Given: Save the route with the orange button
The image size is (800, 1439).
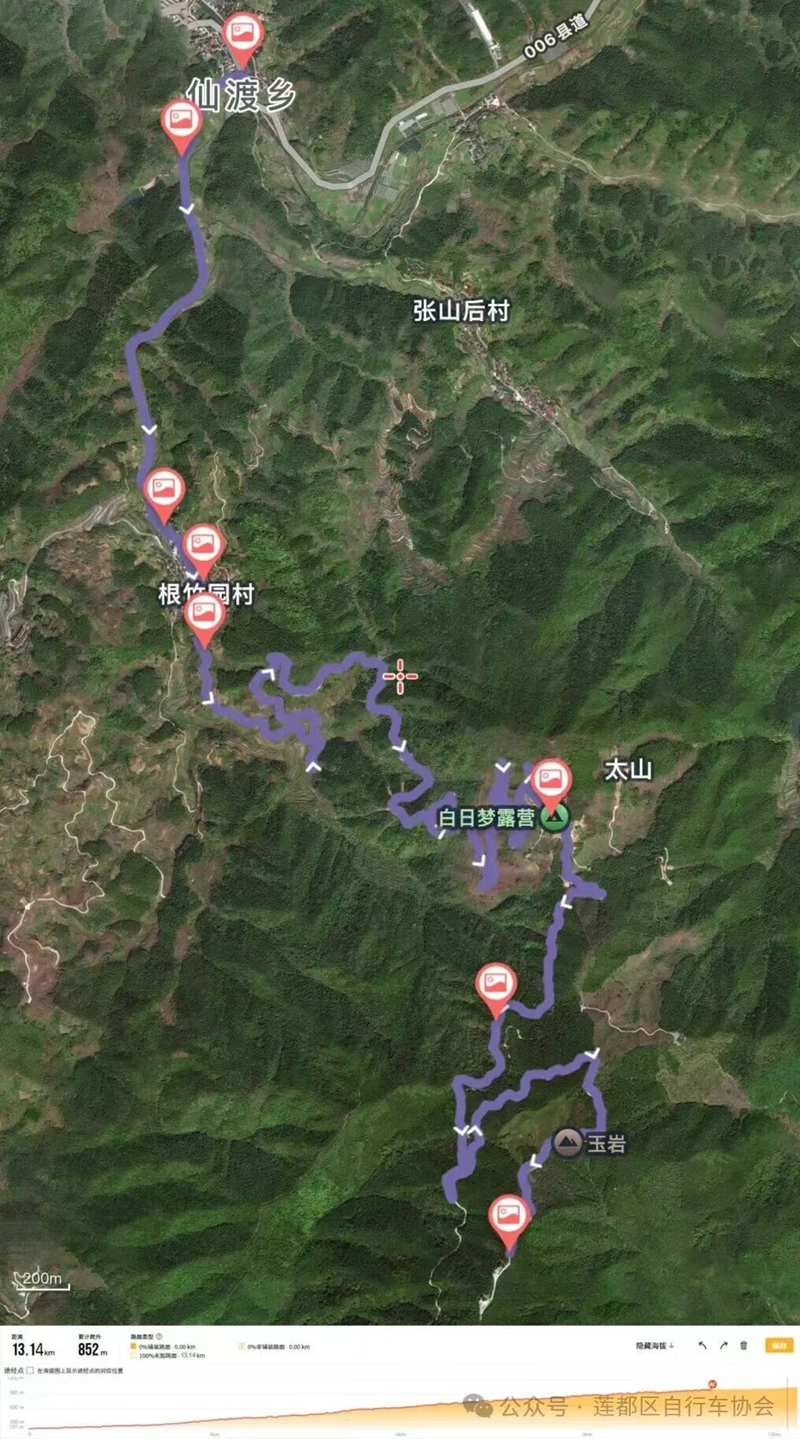Looking at the screenshot, I should (x=779, y=1346).
